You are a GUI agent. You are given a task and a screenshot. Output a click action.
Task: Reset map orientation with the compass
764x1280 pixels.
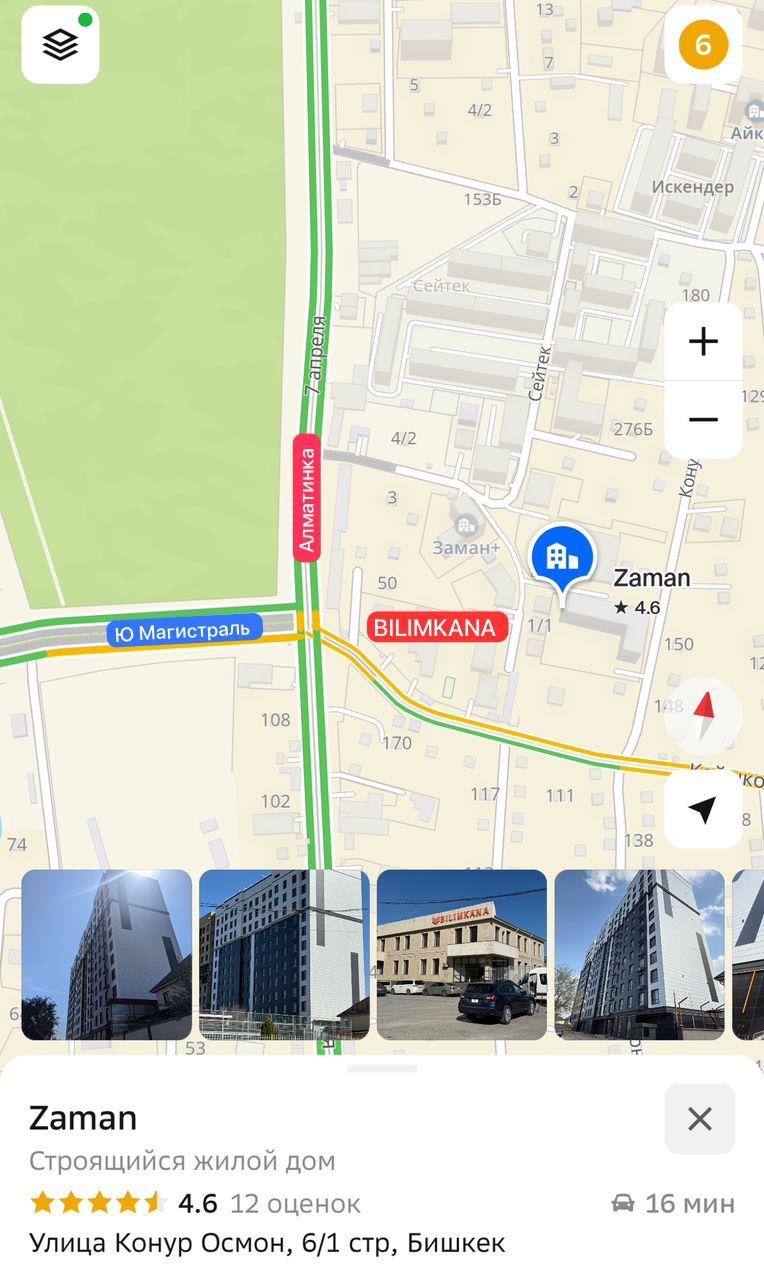pyautogui.click(x=703, y=715)
